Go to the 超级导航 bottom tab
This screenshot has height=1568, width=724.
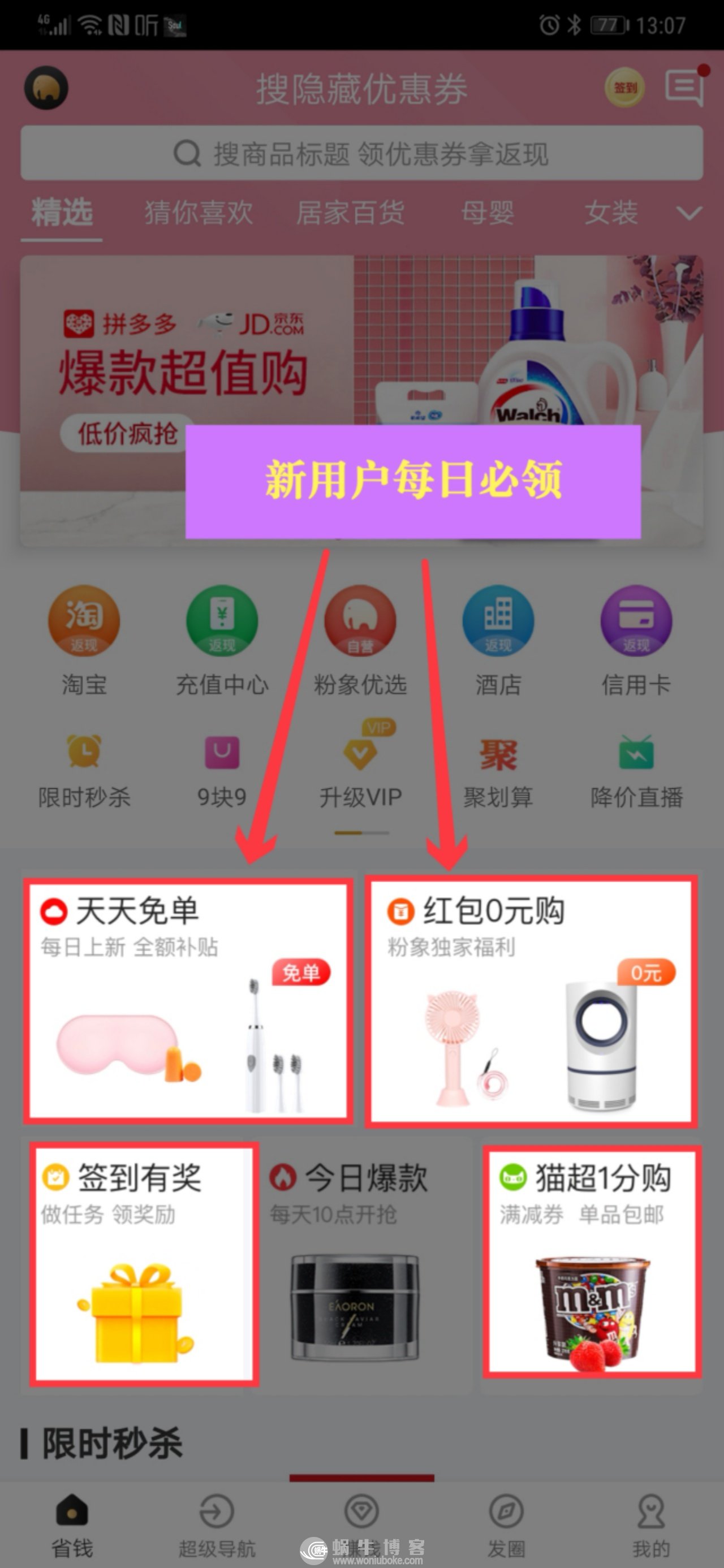[217, 1524]
